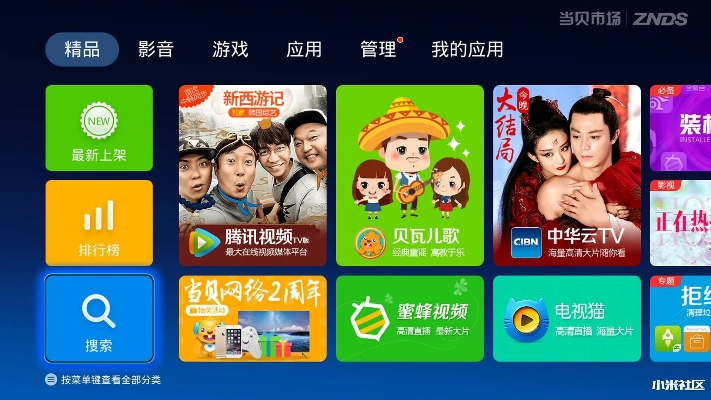Select the 蜜蜂视频 app card

[x=410, y=318]
